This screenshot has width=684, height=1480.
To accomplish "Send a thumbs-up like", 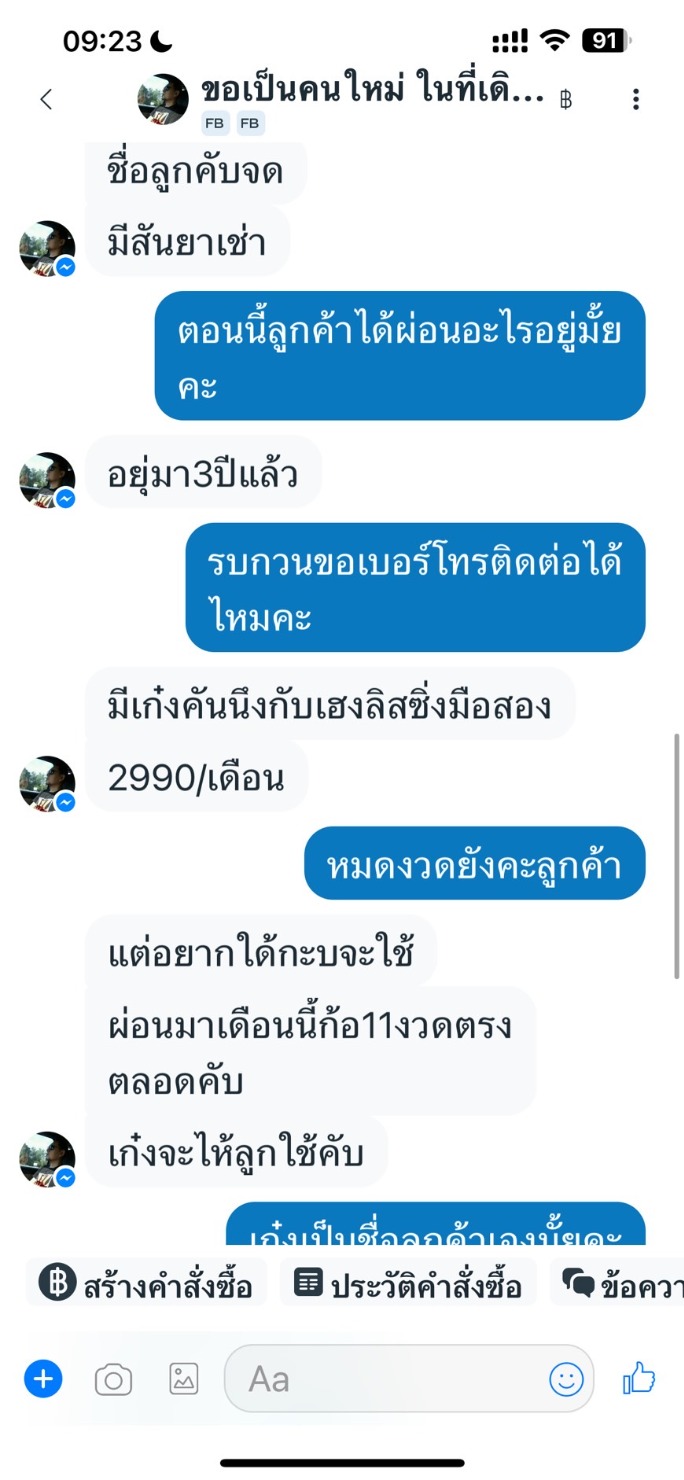I will [x=639, y=1379].
